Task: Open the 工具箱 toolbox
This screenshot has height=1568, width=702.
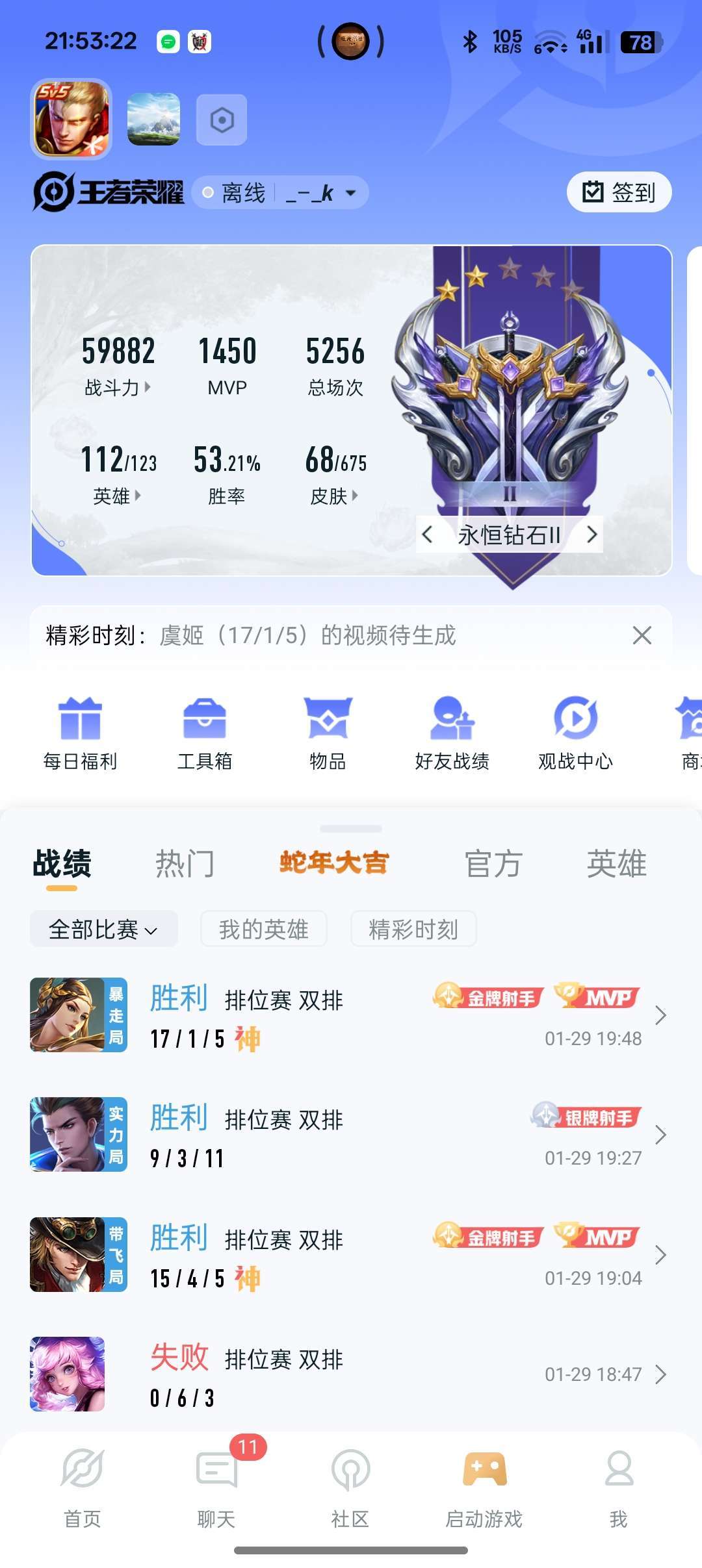Action: point(205,732)
